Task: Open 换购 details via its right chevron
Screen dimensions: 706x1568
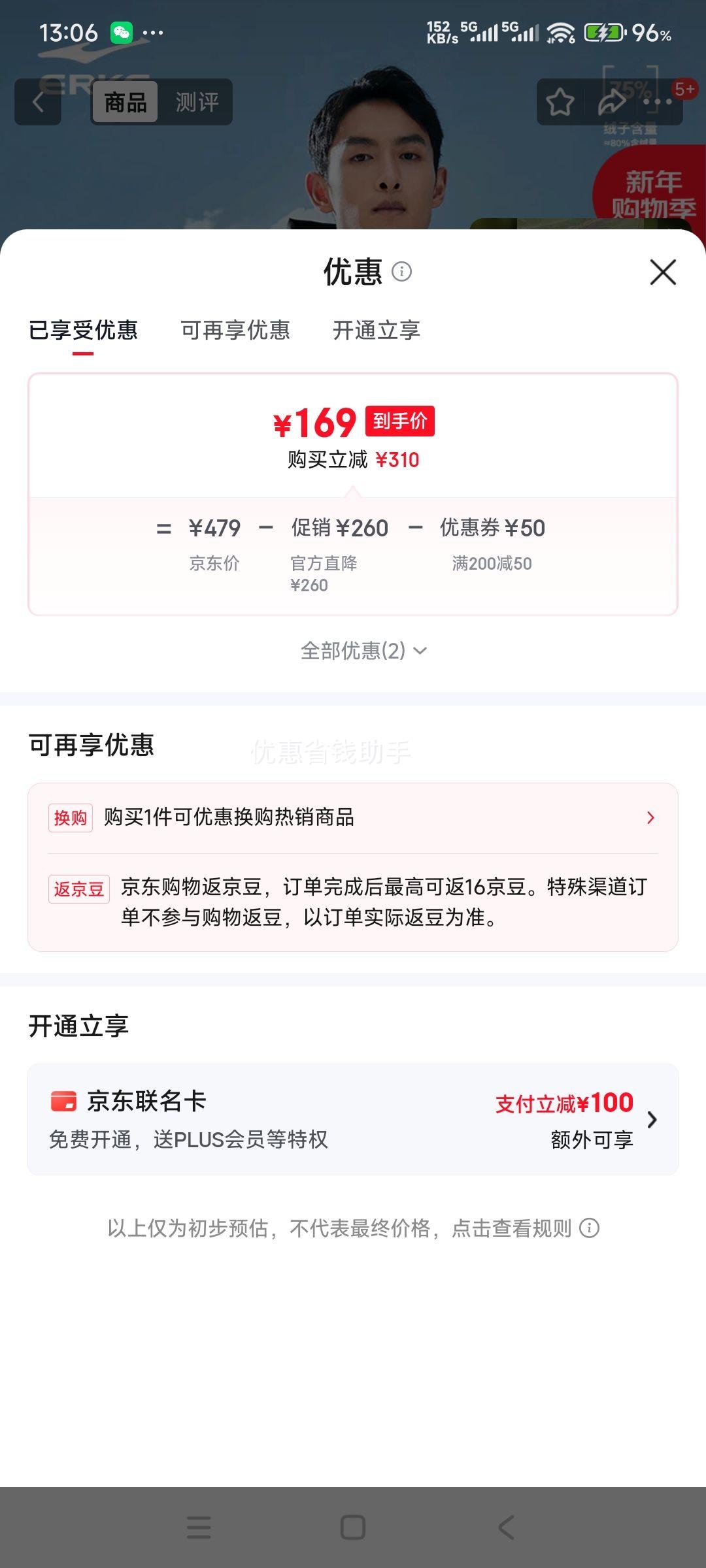Action: (x=649, y=817)
